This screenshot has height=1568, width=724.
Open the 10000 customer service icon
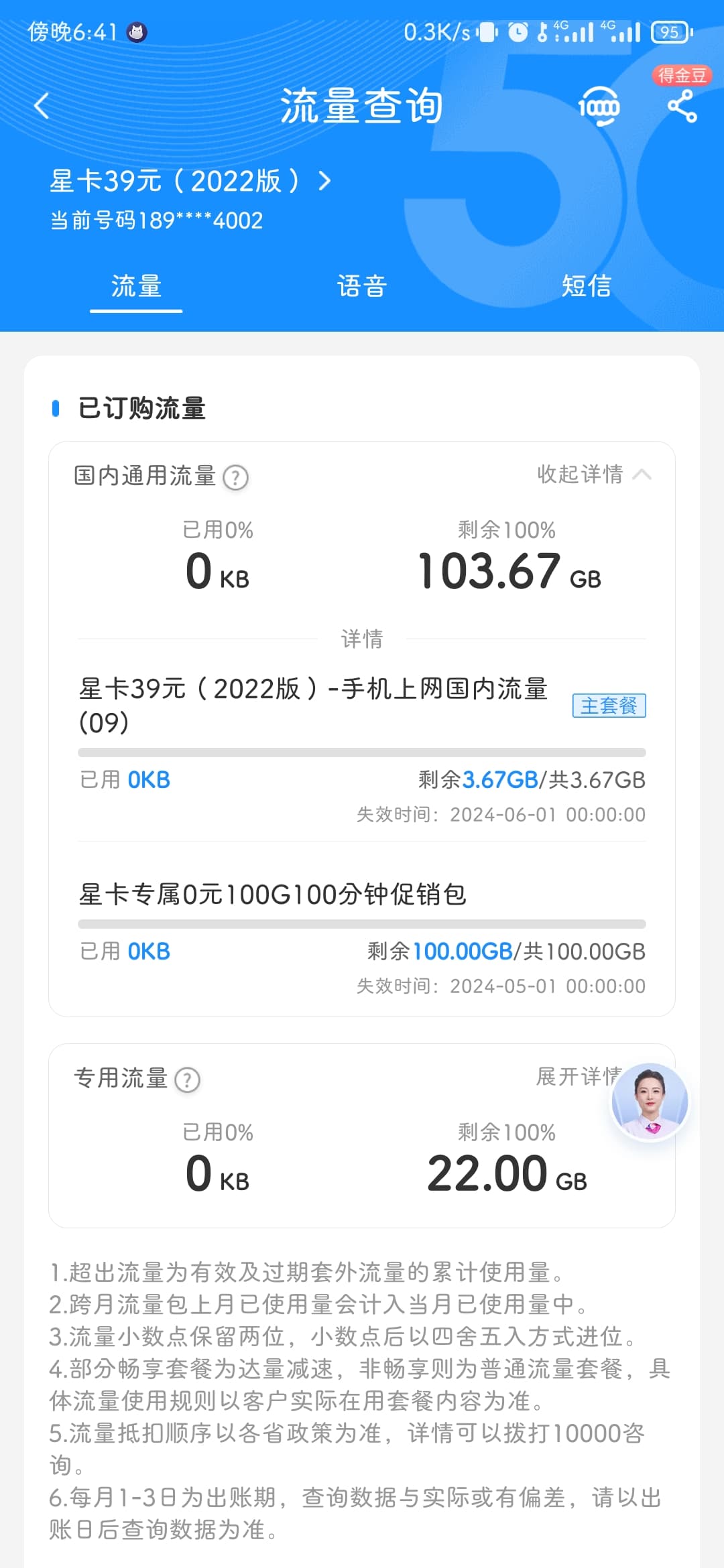pos(599,106)
